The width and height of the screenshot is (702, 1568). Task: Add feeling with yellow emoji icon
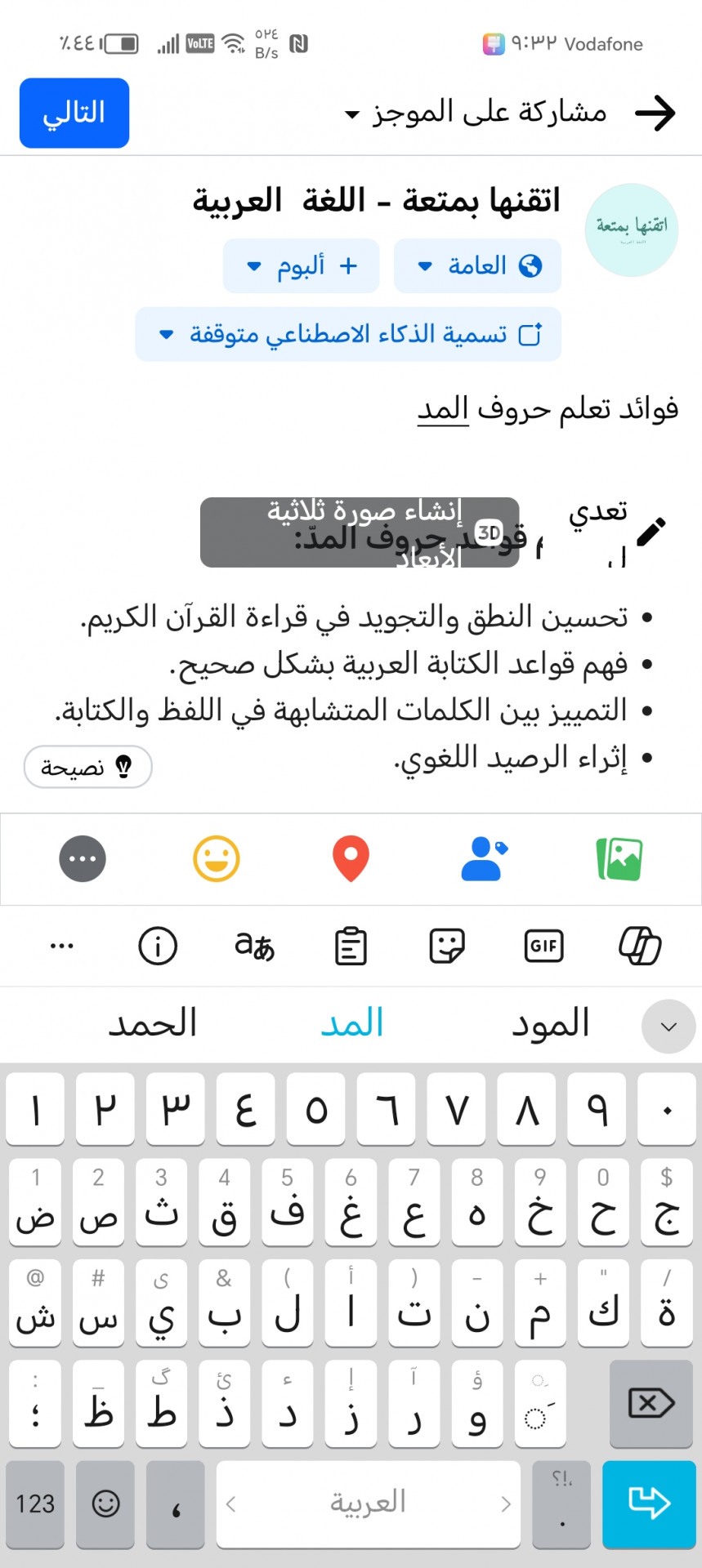click(217, 859)
